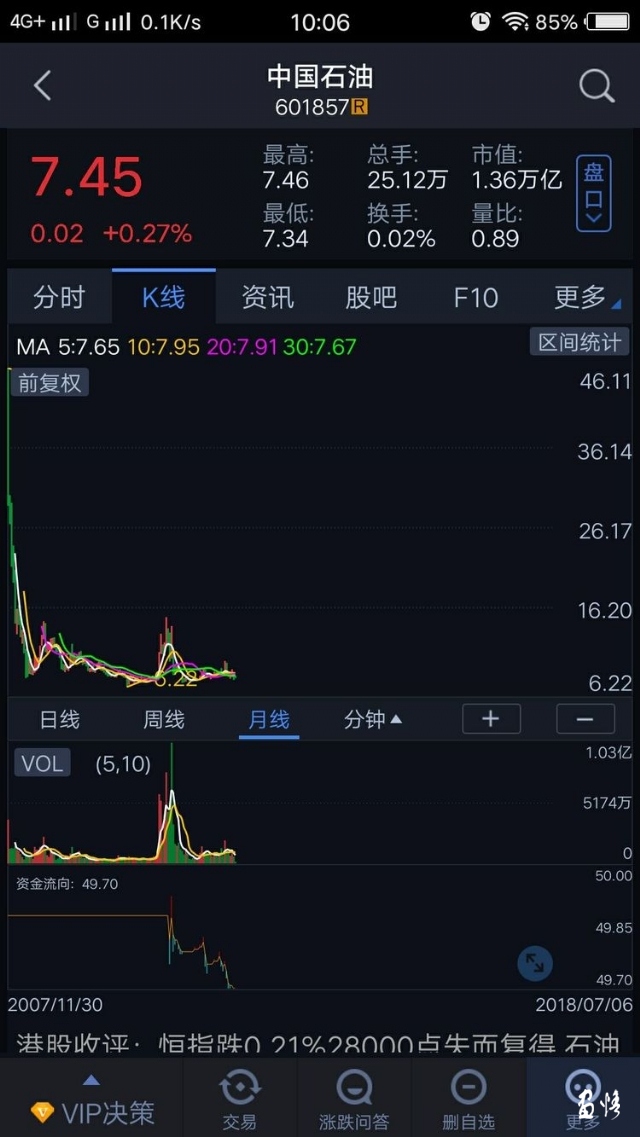Open the 资讯 news tab
Screen dimensions: 640x1137
coord(267,297)
